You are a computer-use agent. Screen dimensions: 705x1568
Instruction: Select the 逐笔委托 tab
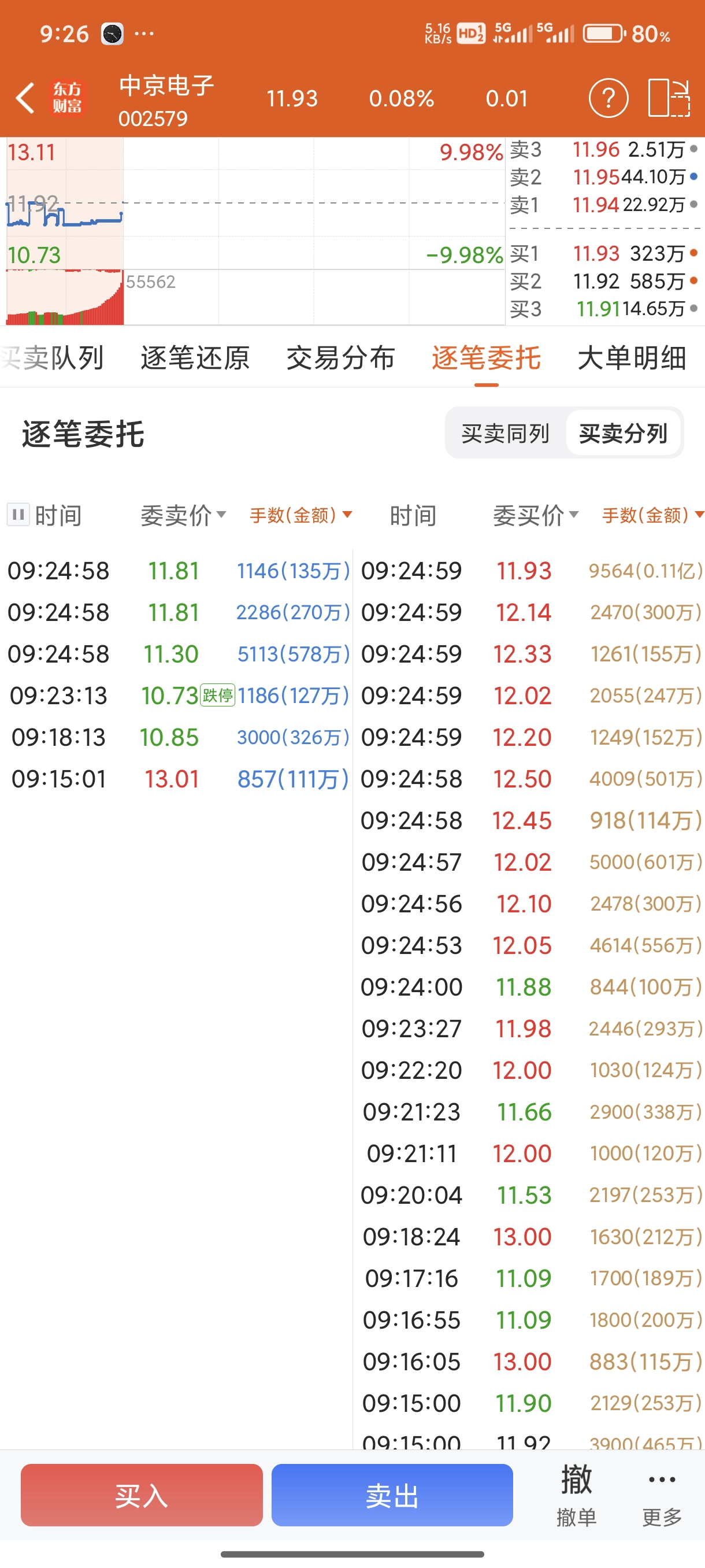click(x=486, y=357)
